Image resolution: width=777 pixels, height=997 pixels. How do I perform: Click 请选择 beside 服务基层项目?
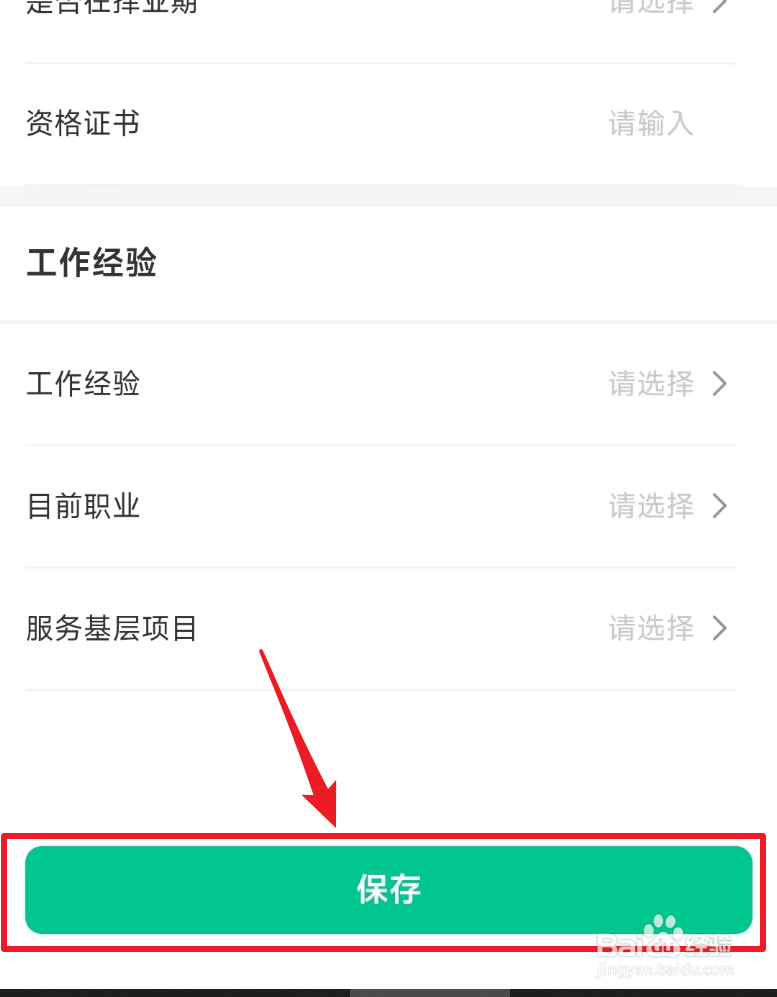(650, 629)
